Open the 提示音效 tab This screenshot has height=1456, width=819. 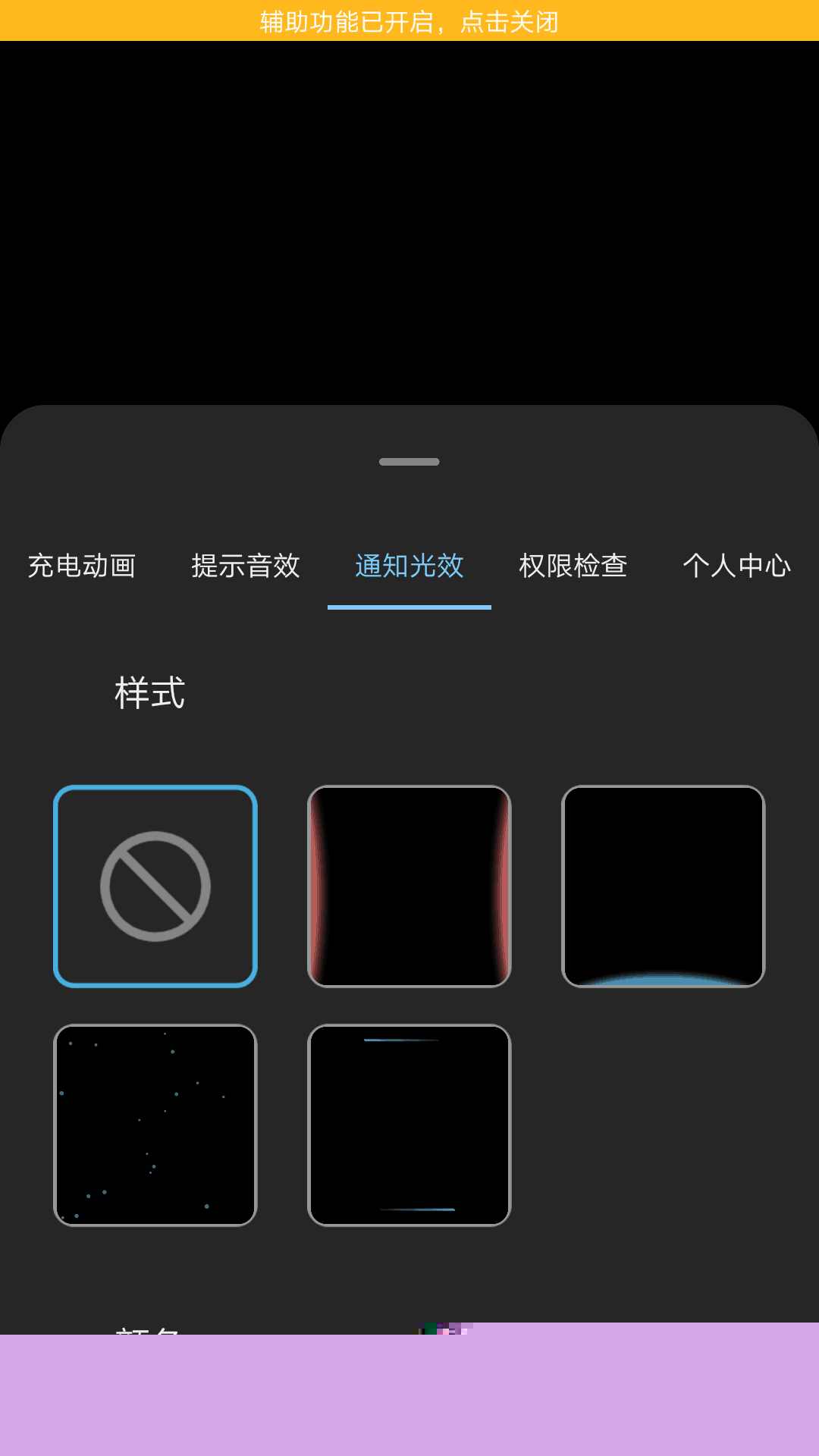coord(246,566)
